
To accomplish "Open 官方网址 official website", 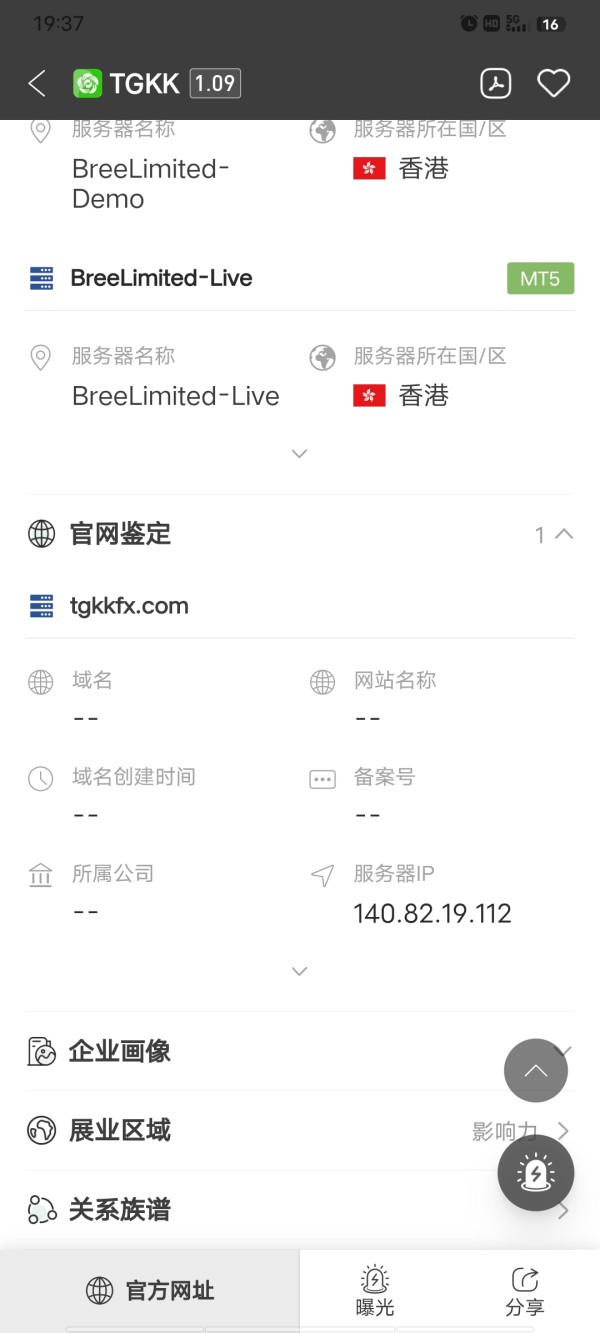I will point(150,1290).
